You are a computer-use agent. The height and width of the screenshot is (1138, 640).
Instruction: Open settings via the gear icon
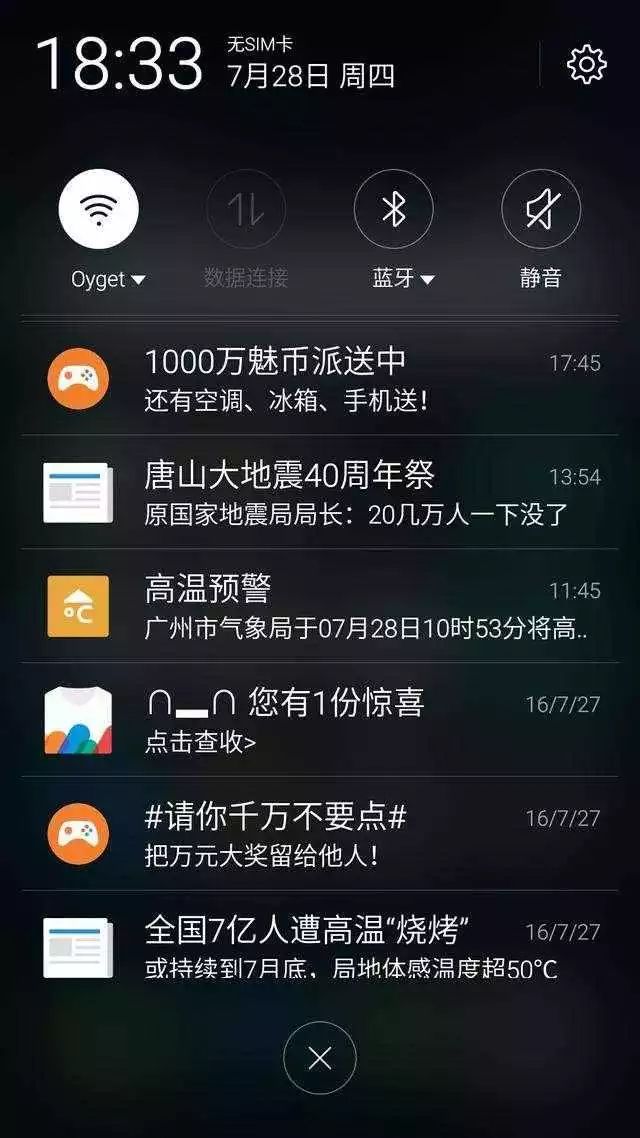pyautogui.click(x=586, y=64)
